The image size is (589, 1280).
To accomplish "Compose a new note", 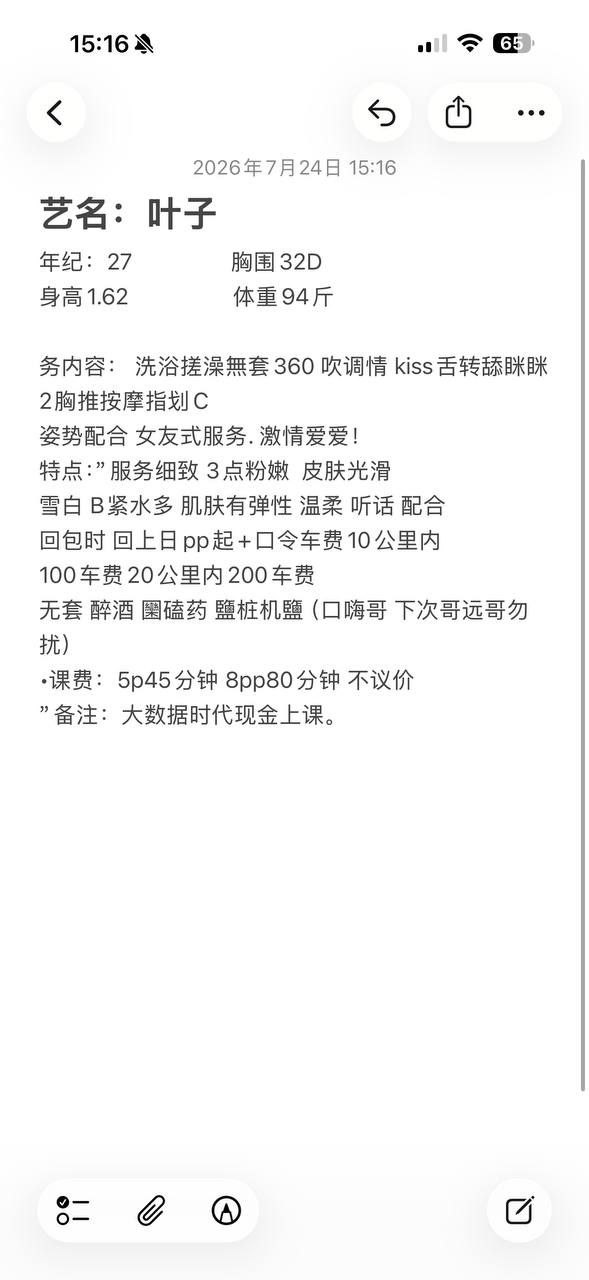I will 519,1211.
